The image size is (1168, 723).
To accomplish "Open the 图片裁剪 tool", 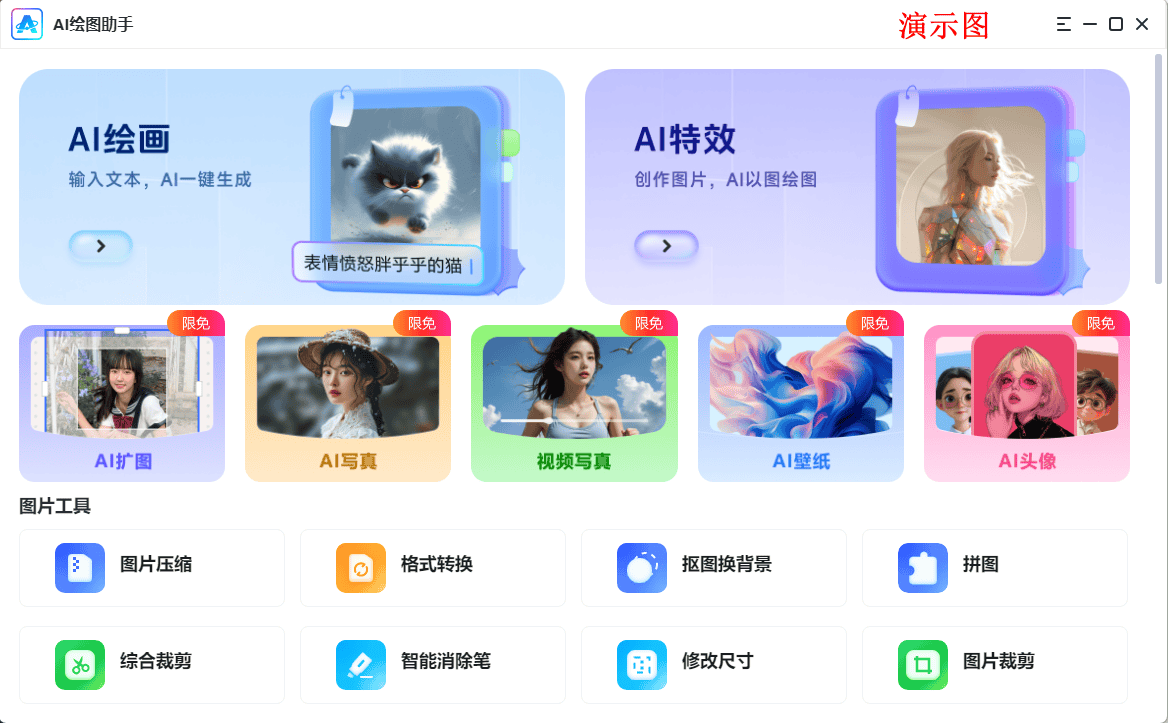I will [995, 665].
